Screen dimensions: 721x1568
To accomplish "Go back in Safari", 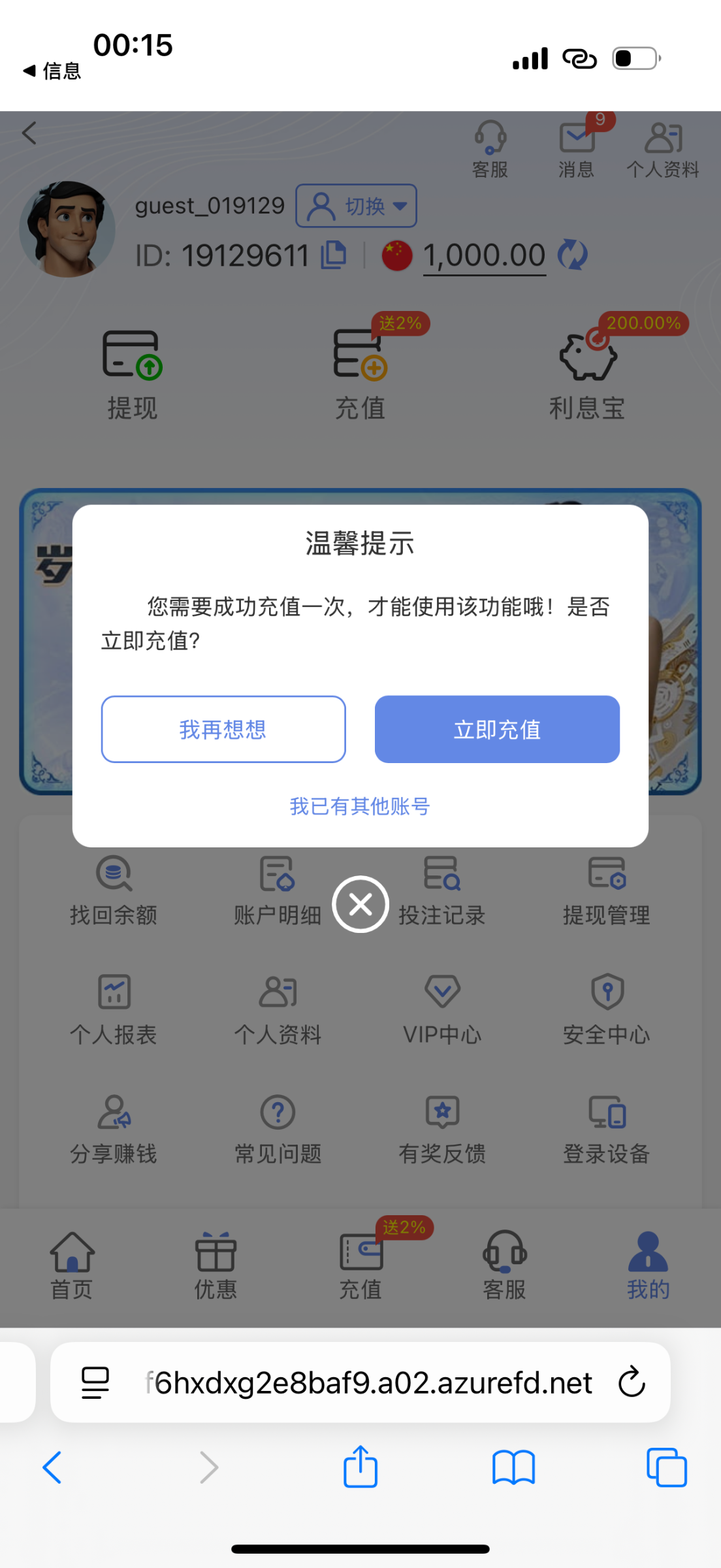I will pyautogui.click(x=52, y=1467).
